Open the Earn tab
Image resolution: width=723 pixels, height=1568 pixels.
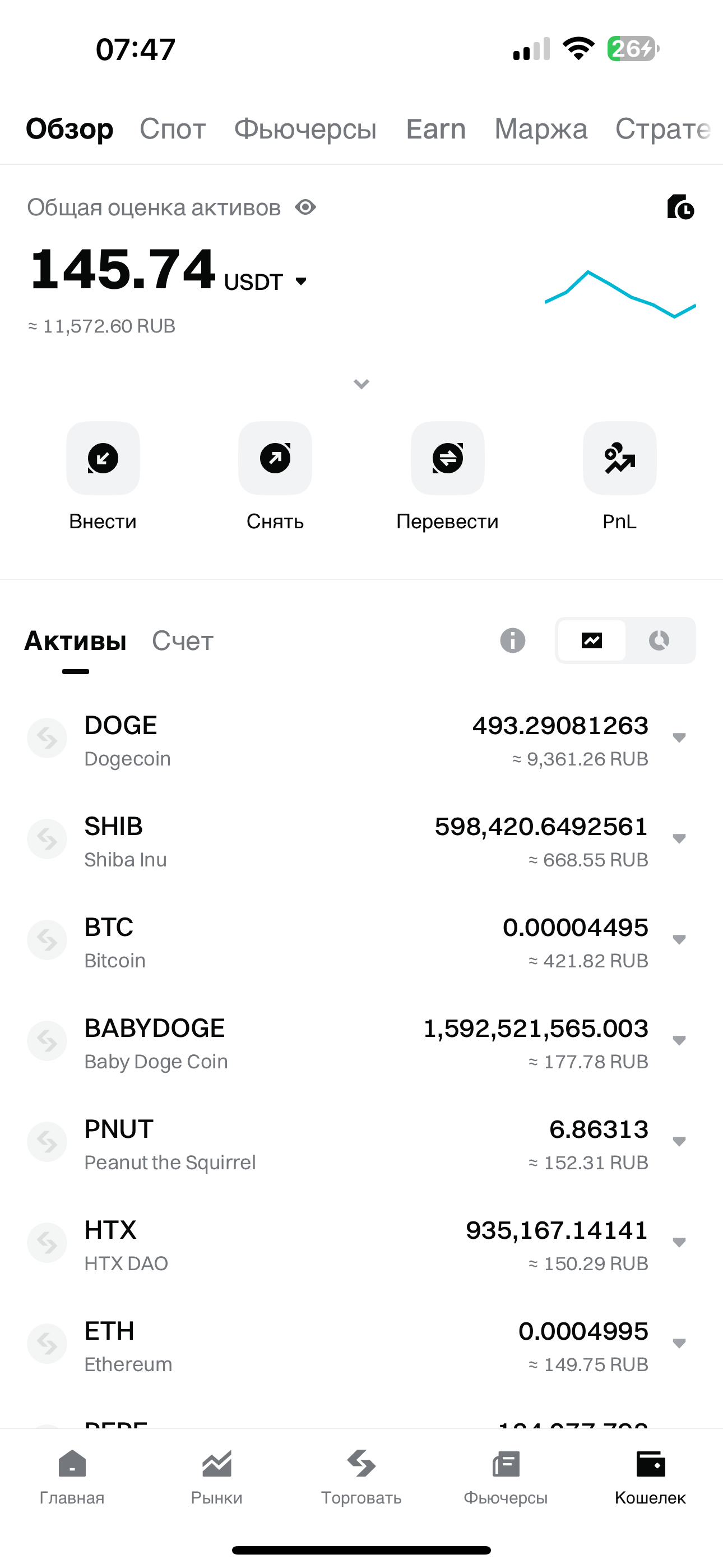point(435,129)
